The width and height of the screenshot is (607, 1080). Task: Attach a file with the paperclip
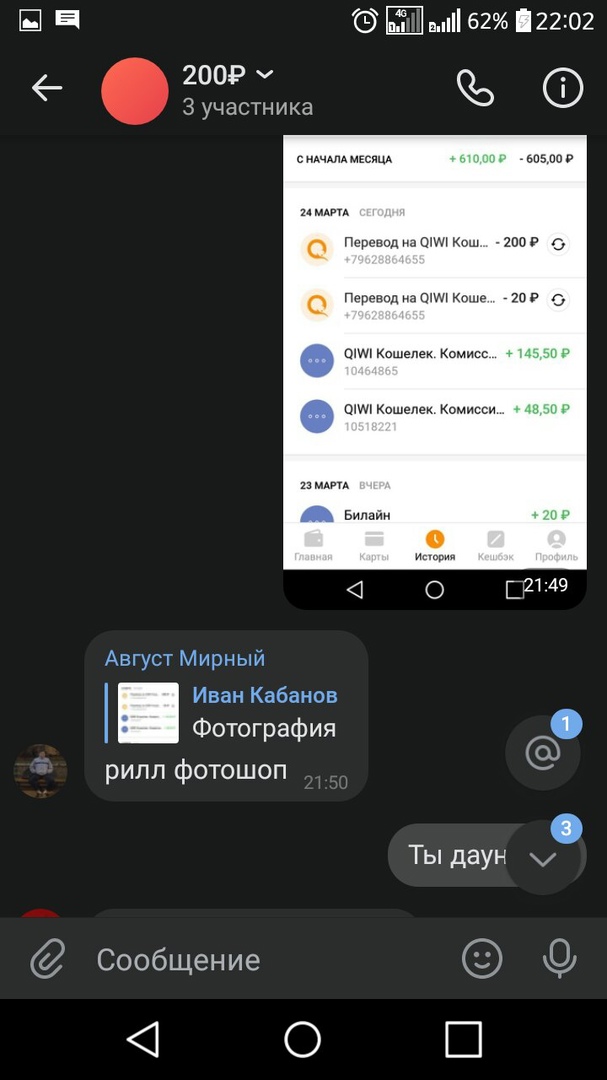coord(47,960)
